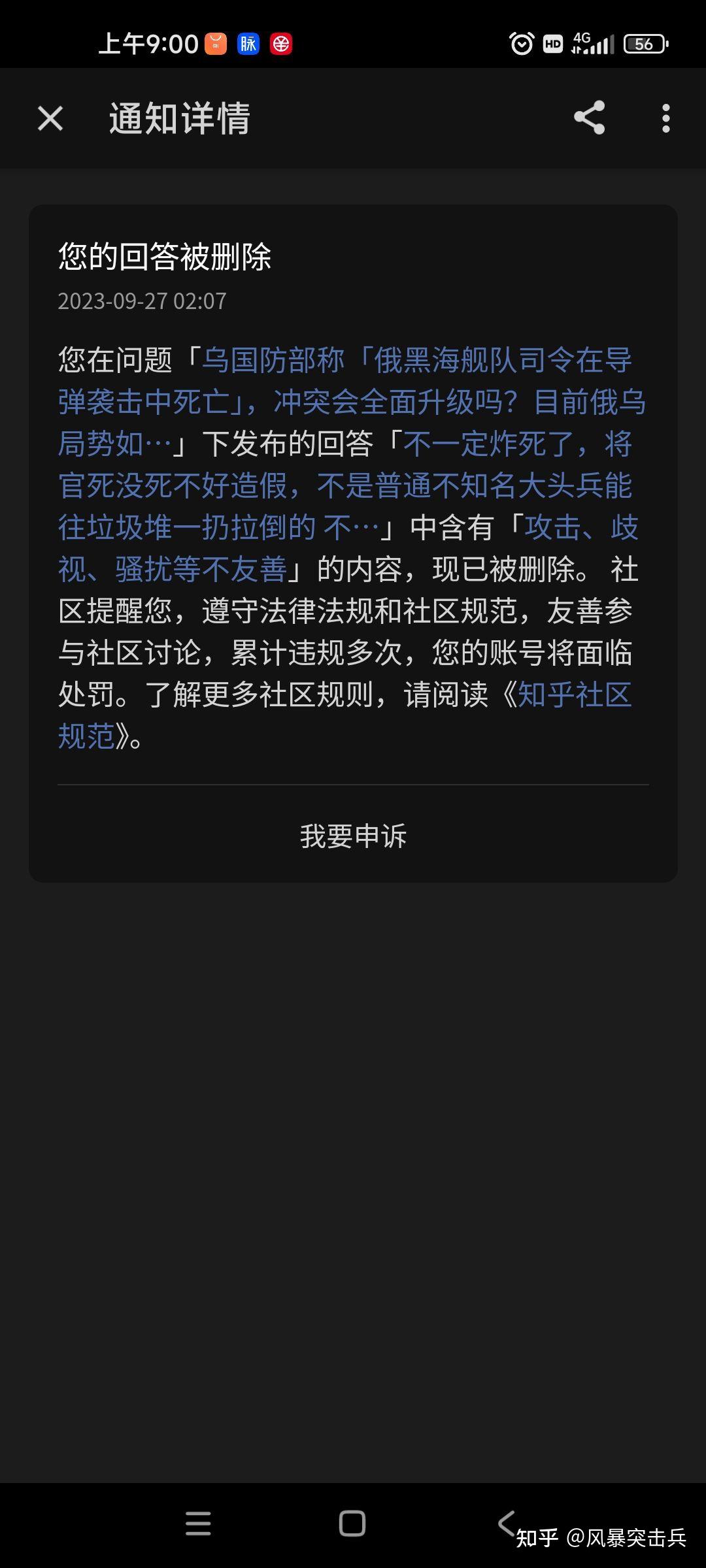Open the linked question about 俄黑海舰队司令
The width and height of the screenshot is (706, 1568).
click(352, 401)
